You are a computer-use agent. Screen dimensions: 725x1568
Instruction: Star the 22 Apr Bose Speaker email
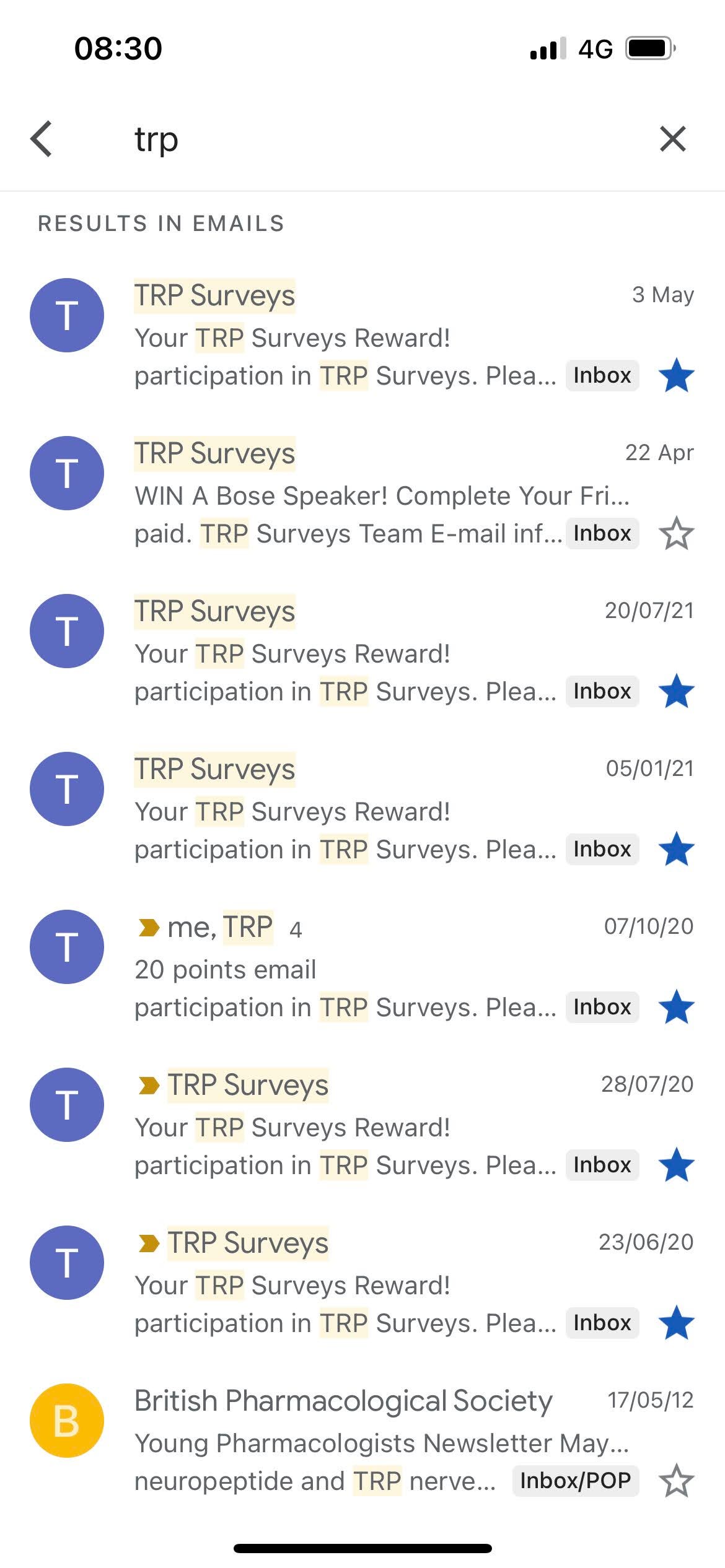pos(676,534)
